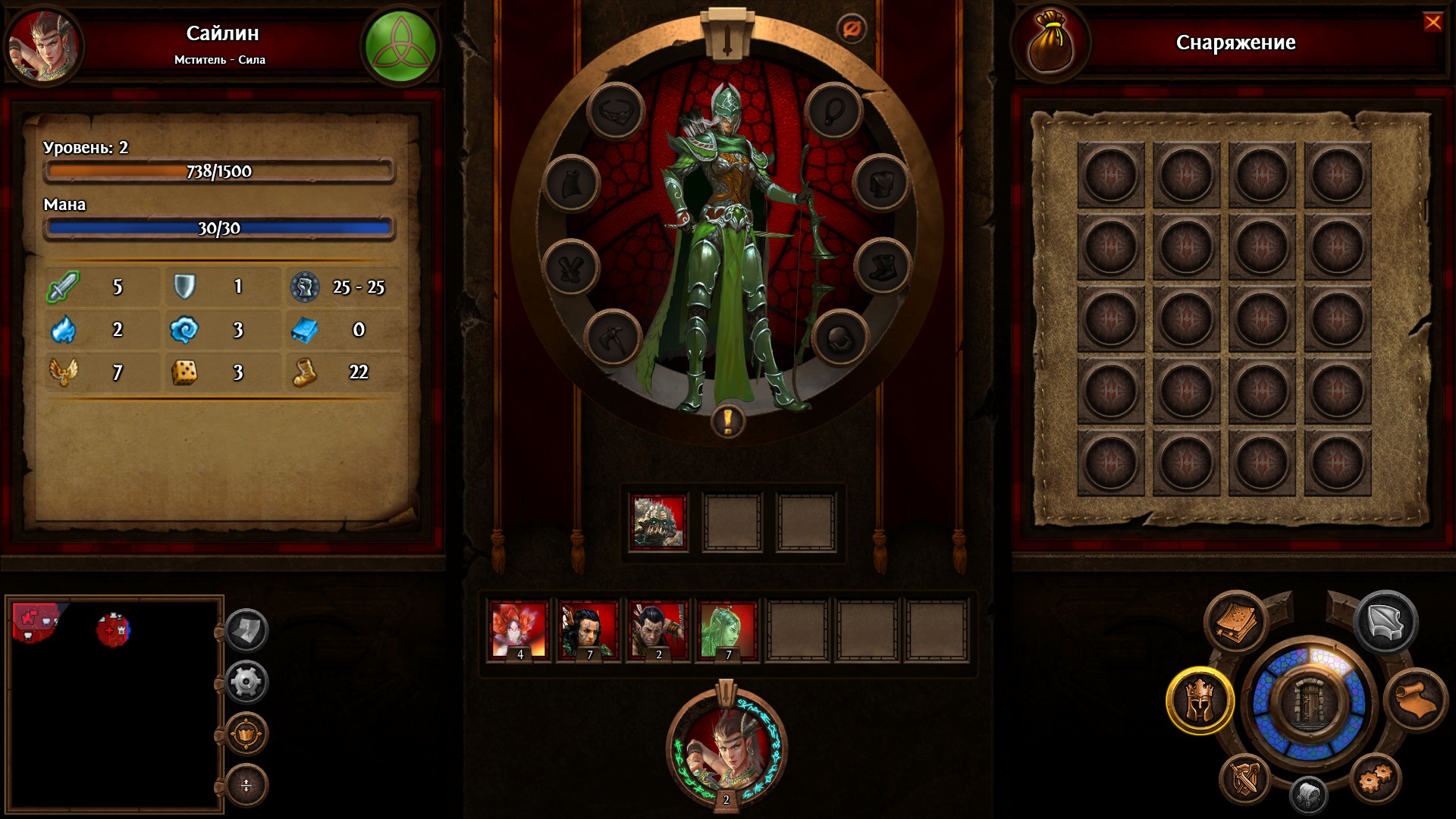Close the Снаряжение inventory window
The image size is (1456, 819).
[1432, 22]
